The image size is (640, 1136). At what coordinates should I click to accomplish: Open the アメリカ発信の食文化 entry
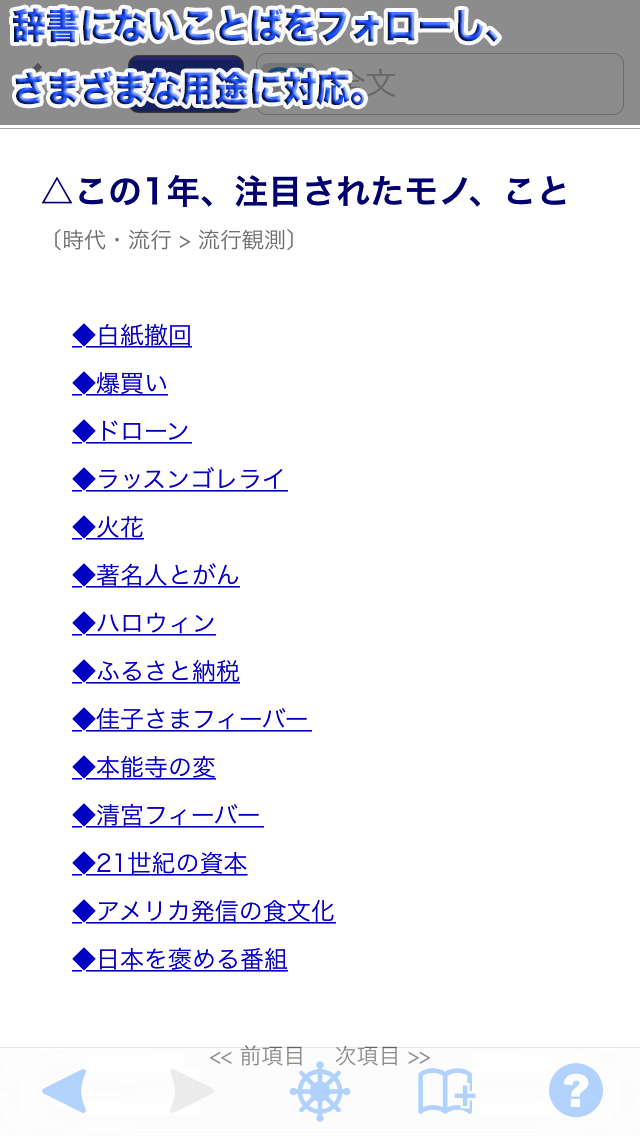204,911
